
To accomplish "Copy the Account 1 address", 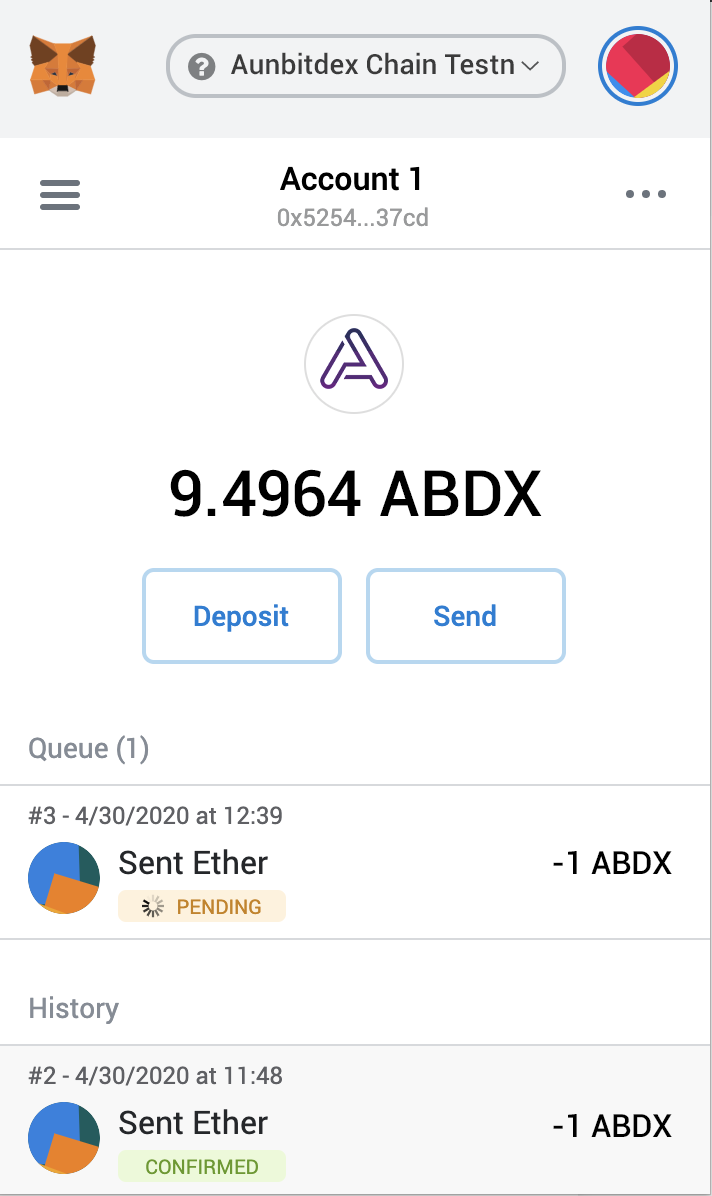I will (x=352, y=217).
